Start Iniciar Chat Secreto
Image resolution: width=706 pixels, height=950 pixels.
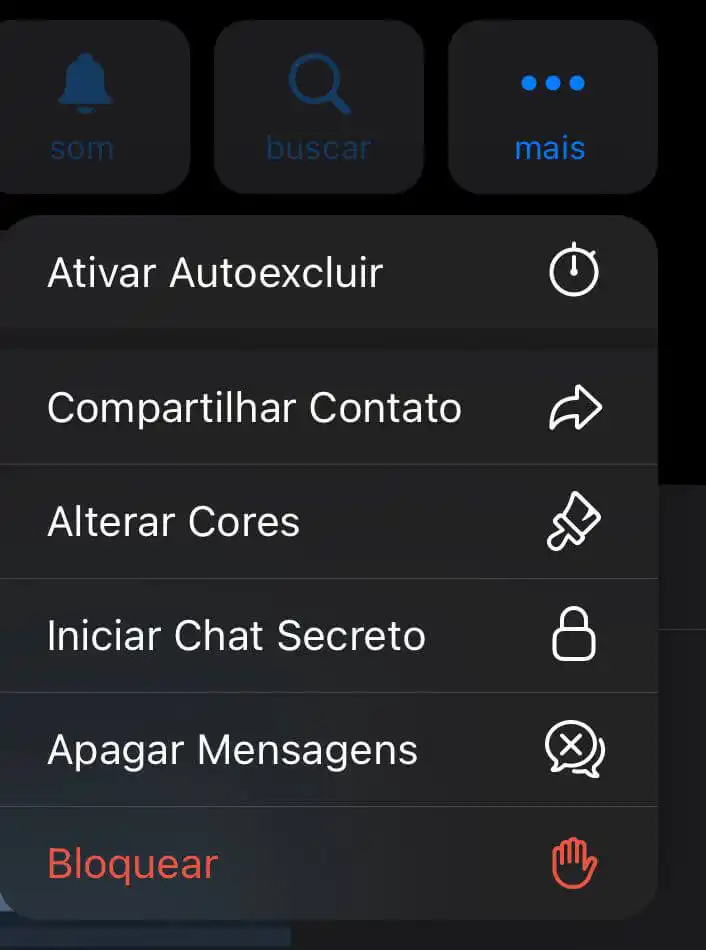click(x=325, y=636)
